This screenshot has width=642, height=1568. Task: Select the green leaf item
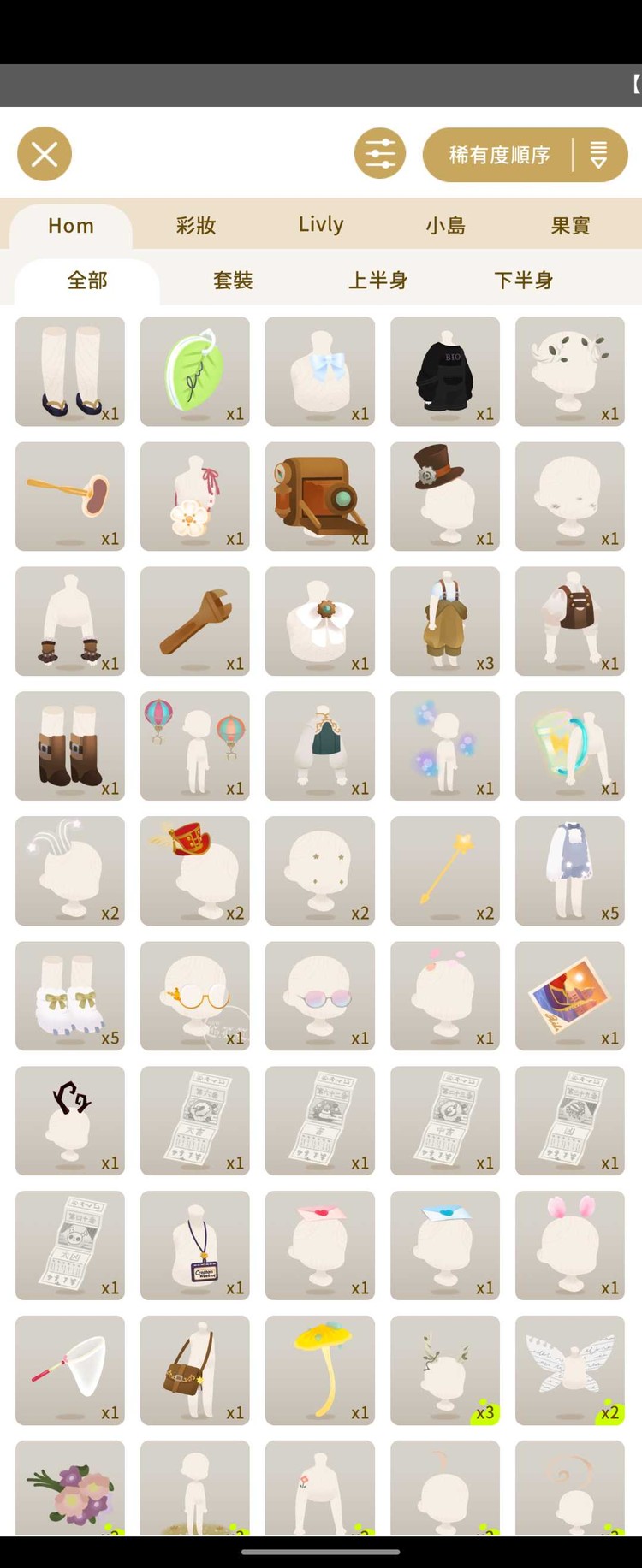coord(194,371)
